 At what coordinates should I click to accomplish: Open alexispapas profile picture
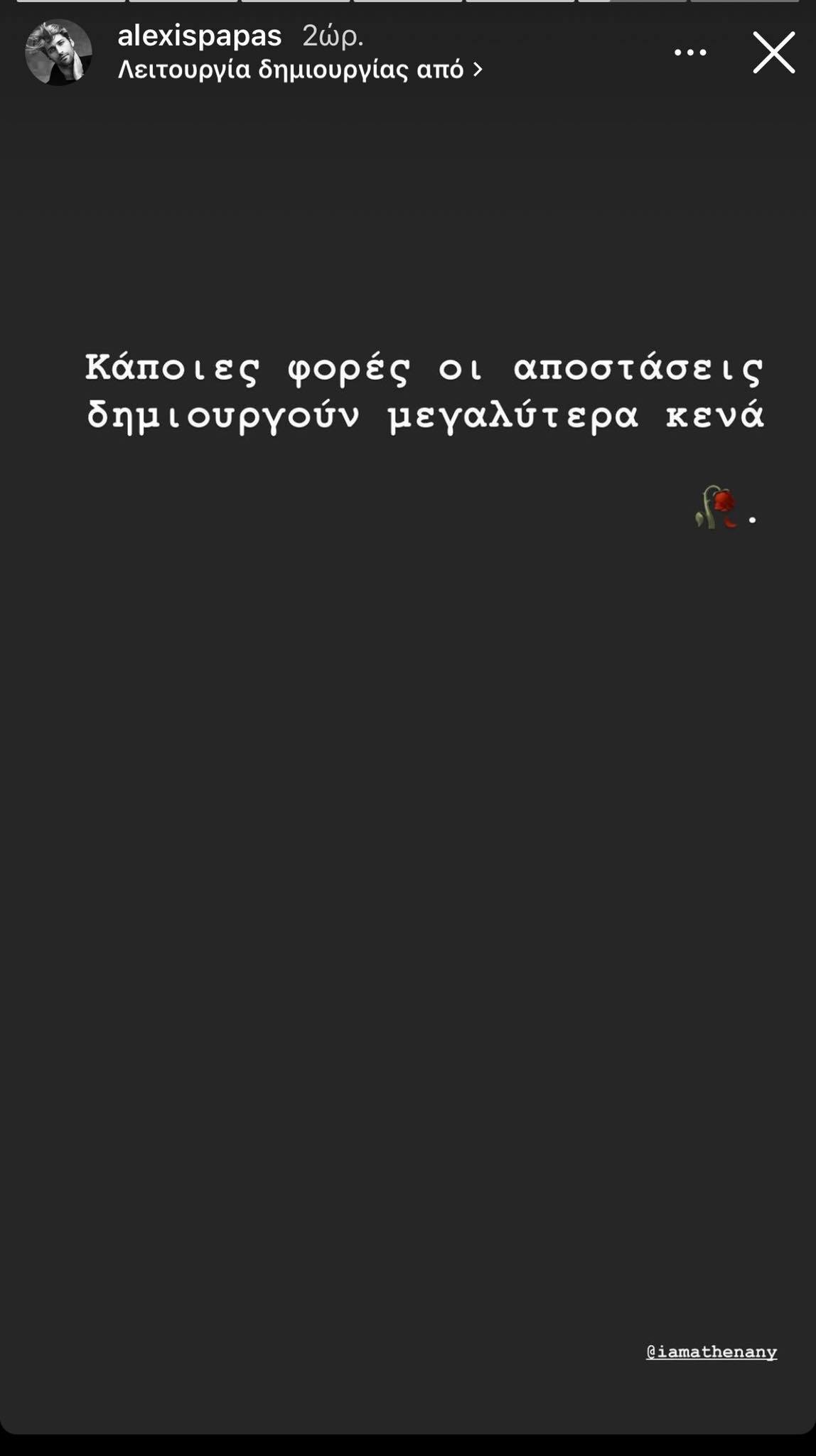pyautogui.click(x=58, y=53)
